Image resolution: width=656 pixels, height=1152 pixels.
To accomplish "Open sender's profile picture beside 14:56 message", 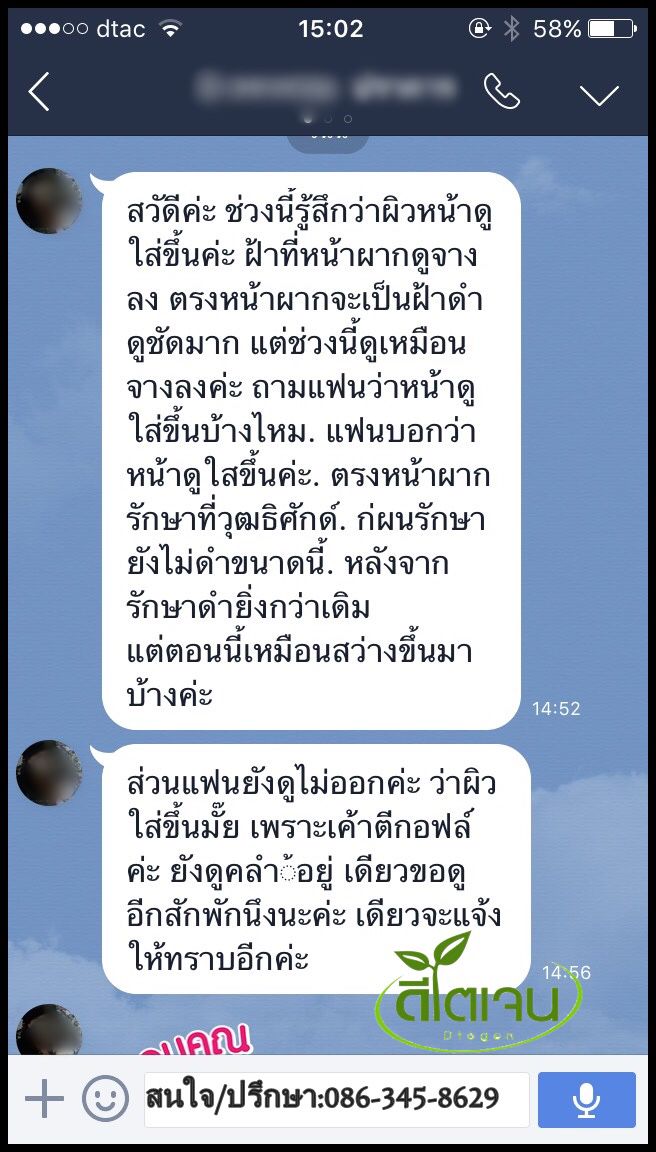I will click(49, 773).
